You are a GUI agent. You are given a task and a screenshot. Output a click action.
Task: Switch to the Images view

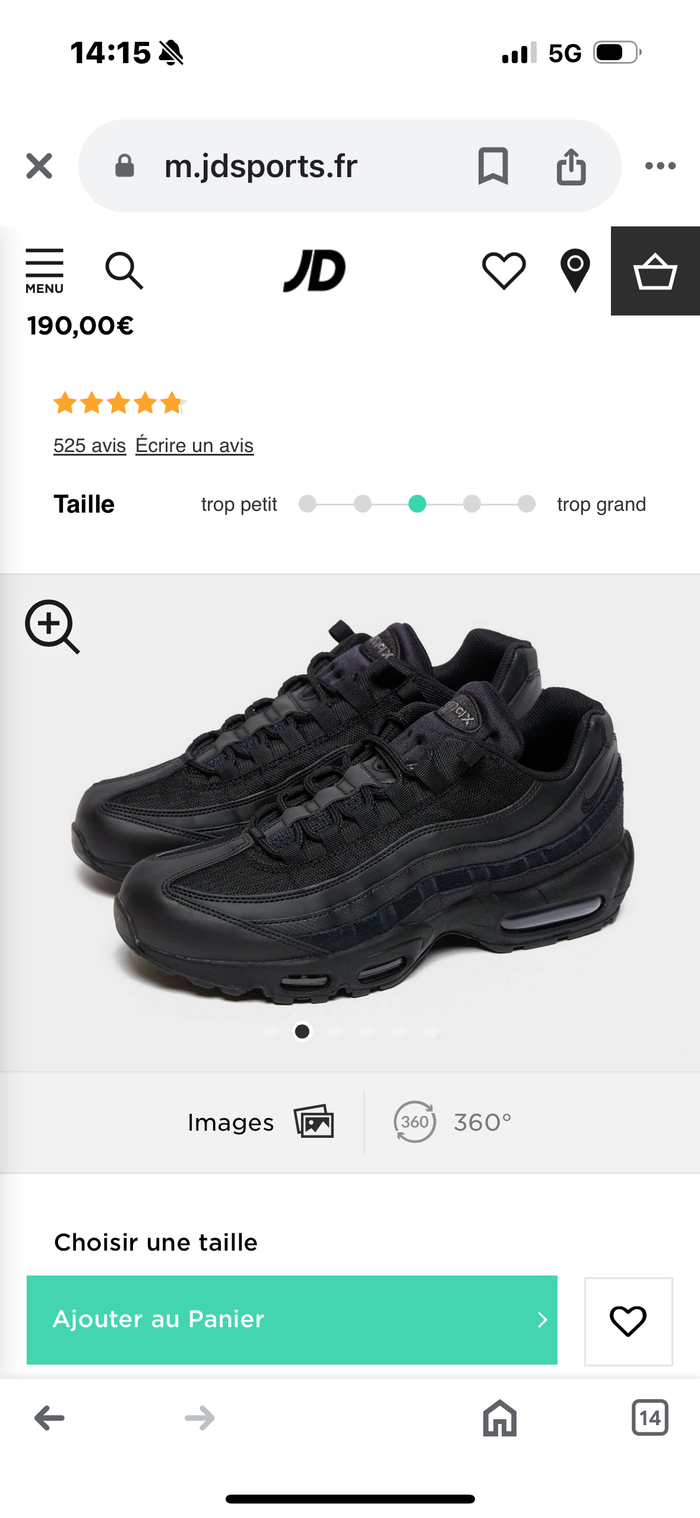coord(260,1122)
